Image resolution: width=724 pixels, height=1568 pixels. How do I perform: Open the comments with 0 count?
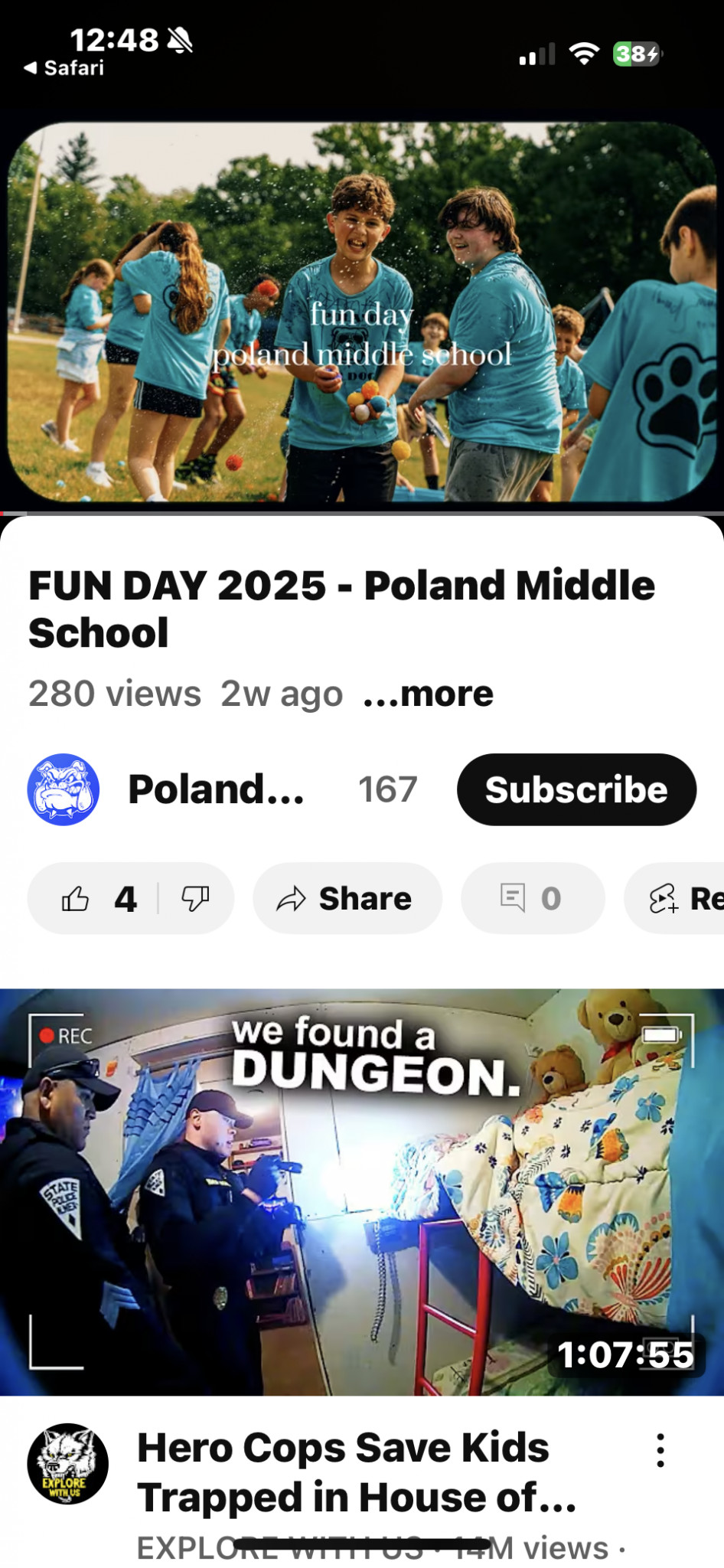pyautogui.click(x=533, y=898)
